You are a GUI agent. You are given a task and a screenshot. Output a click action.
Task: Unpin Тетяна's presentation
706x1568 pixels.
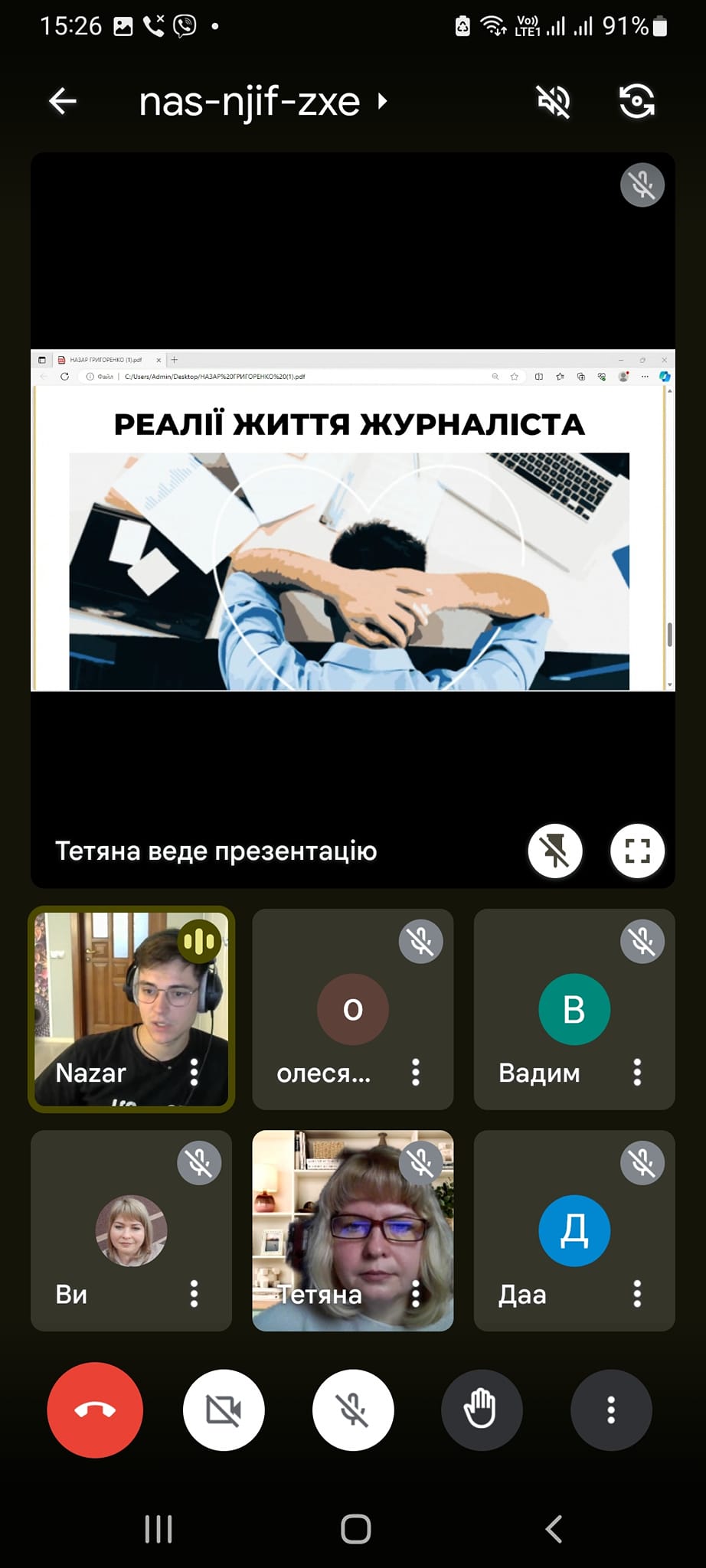(555, 851)
